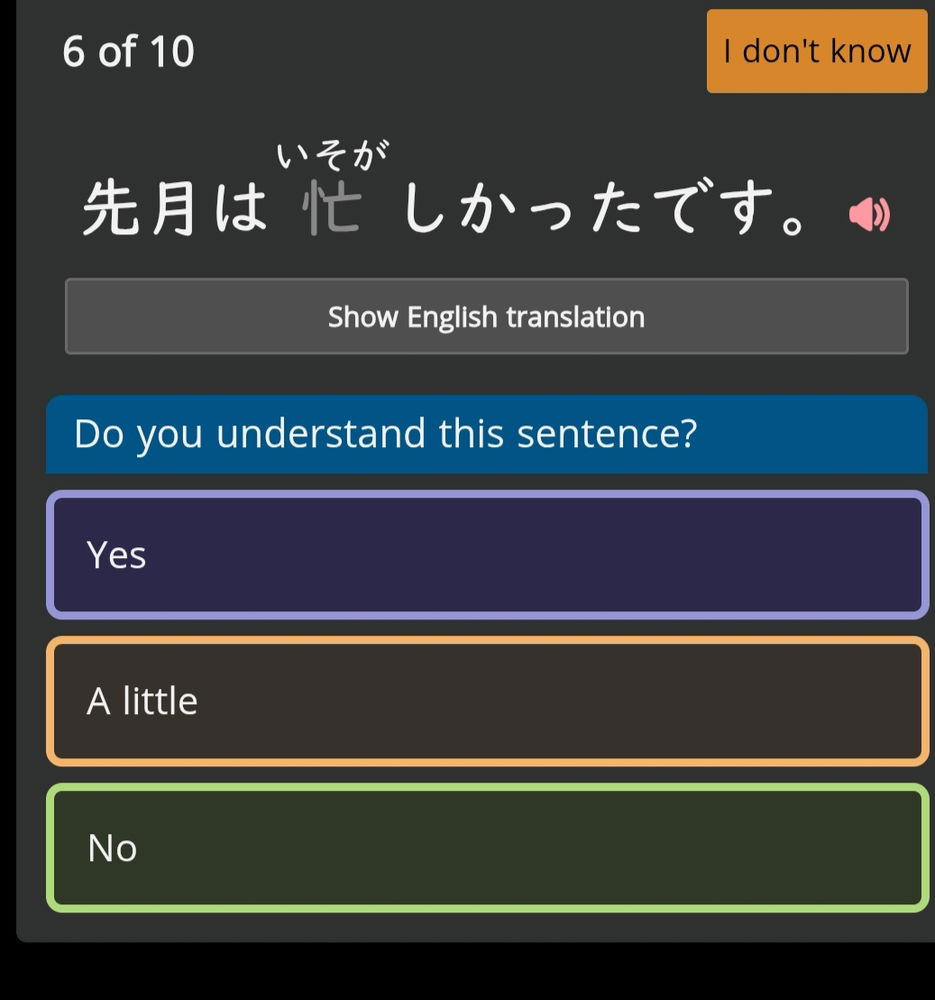The image size is (935, 1000).
Task: Answer Yes to understanding the sentence
Action: tap(487, 555)
